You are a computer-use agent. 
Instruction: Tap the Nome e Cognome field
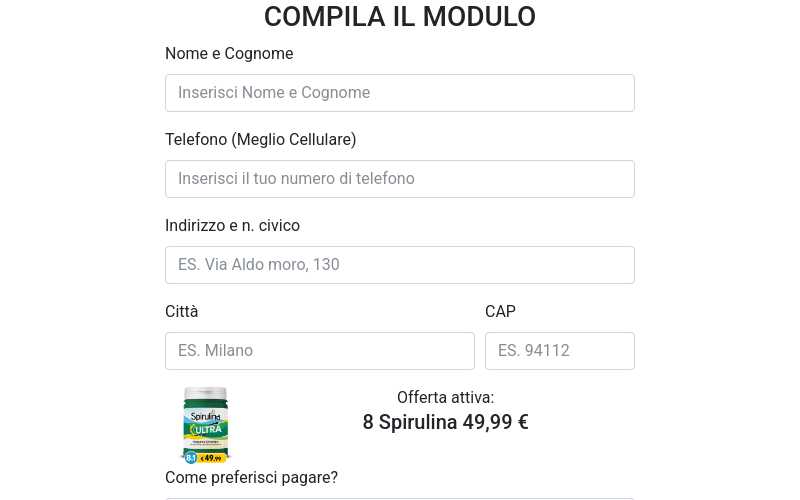400,93
